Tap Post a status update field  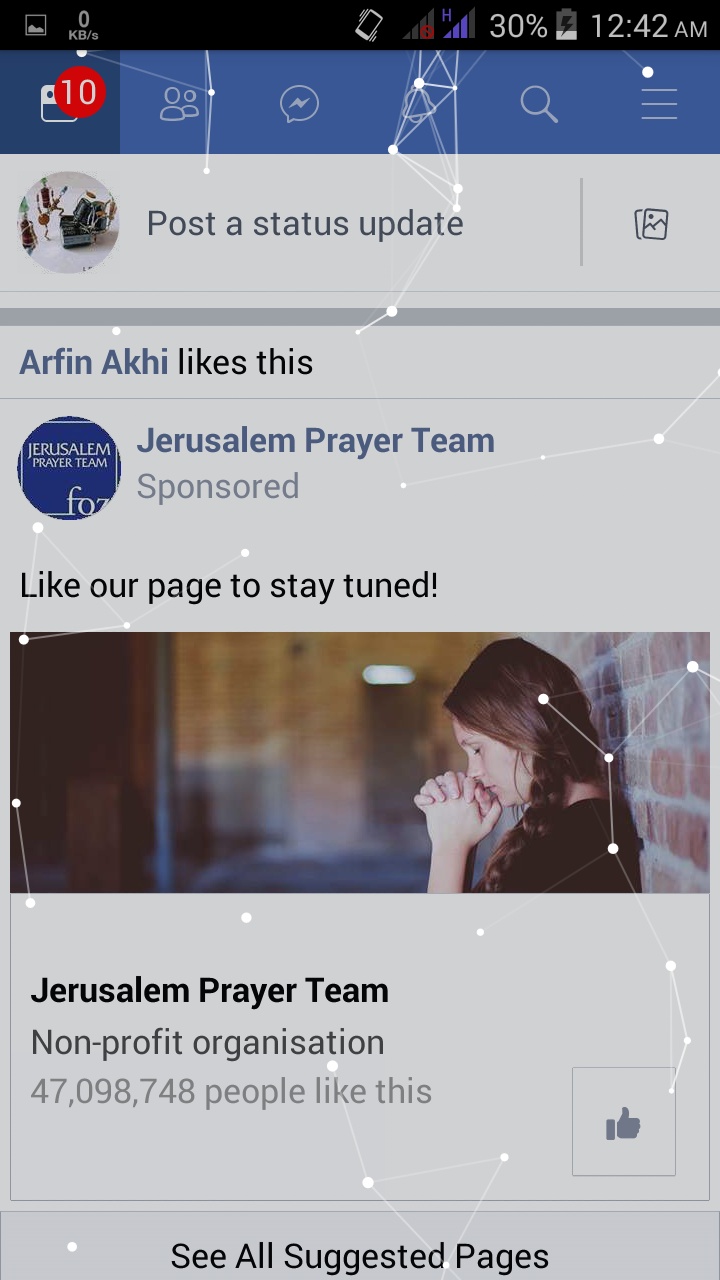coord(305,224)
